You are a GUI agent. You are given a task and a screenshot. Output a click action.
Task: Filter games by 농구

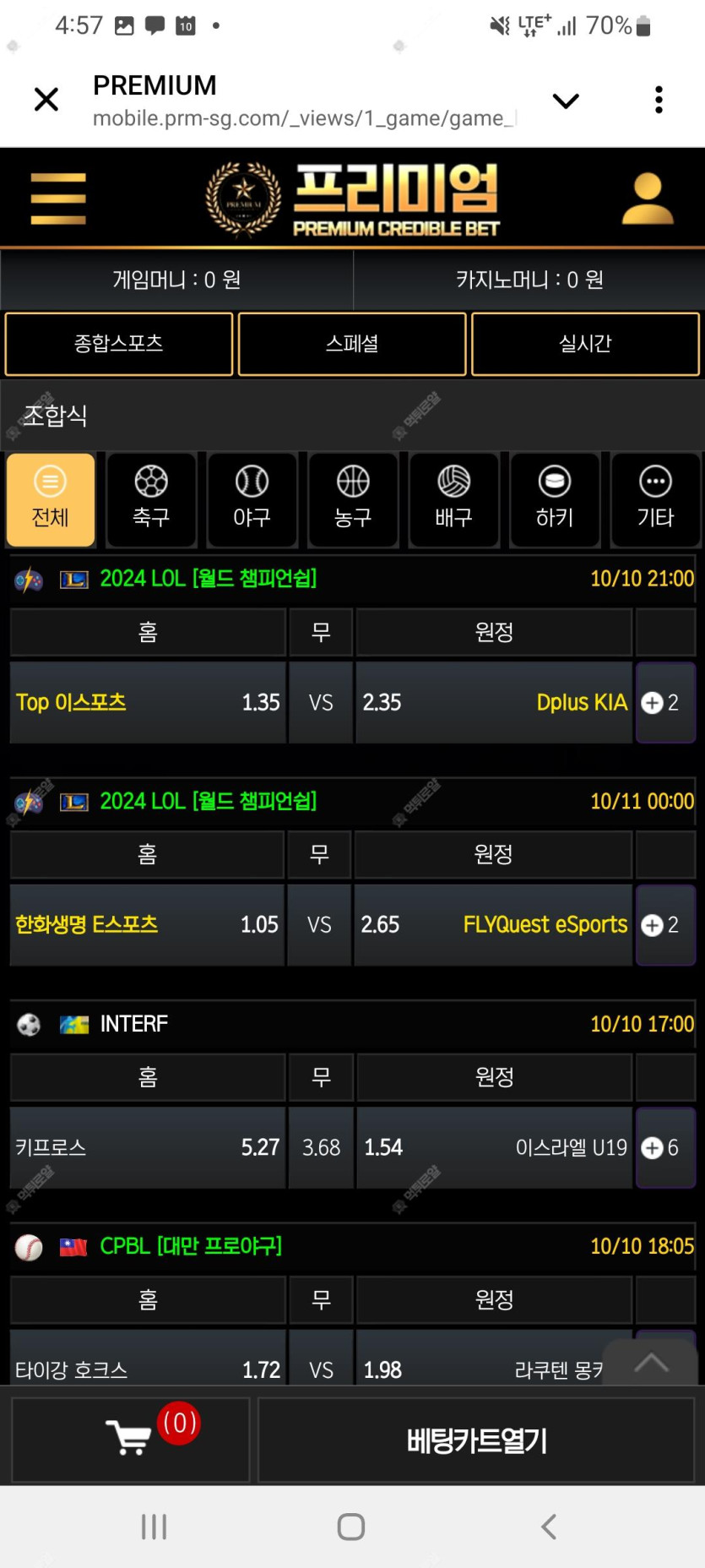click(353, 499)
